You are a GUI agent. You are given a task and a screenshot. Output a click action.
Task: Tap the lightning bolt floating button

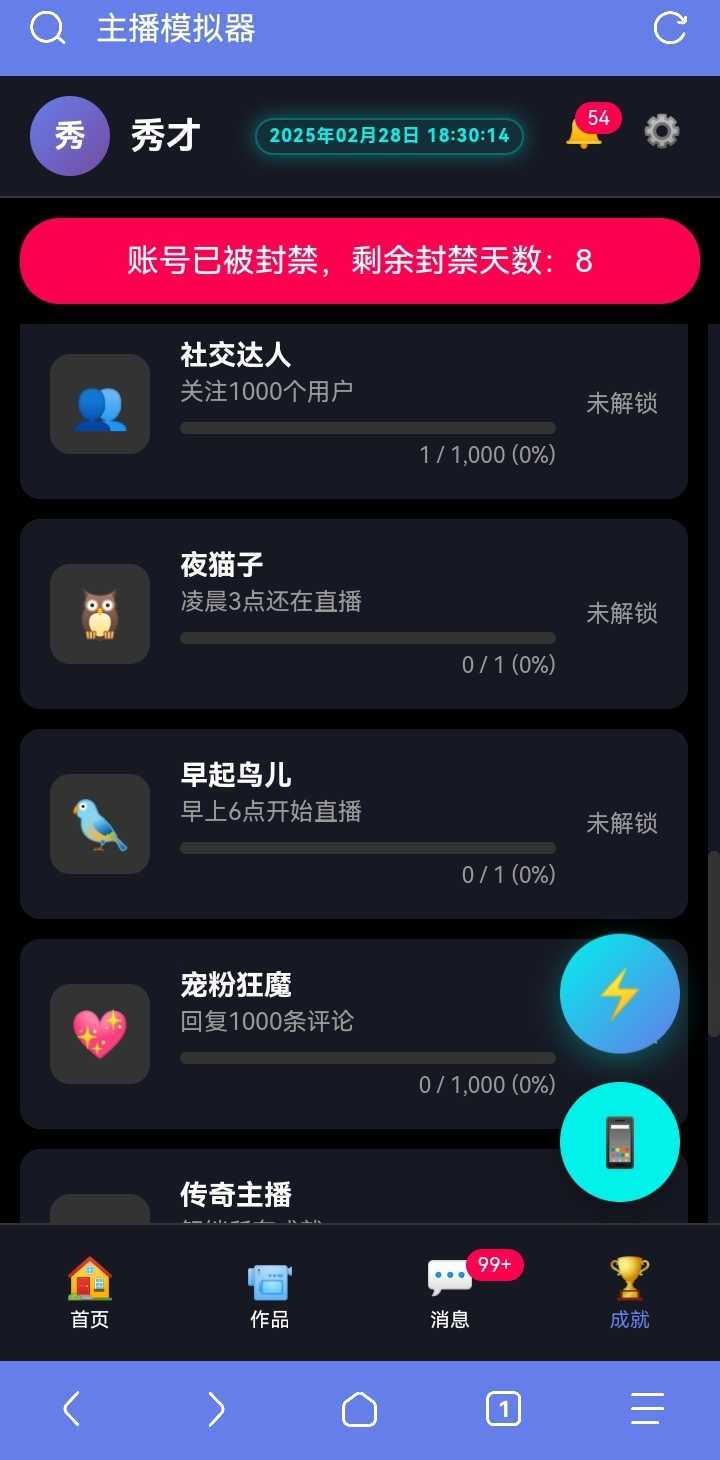coord(620,994)
